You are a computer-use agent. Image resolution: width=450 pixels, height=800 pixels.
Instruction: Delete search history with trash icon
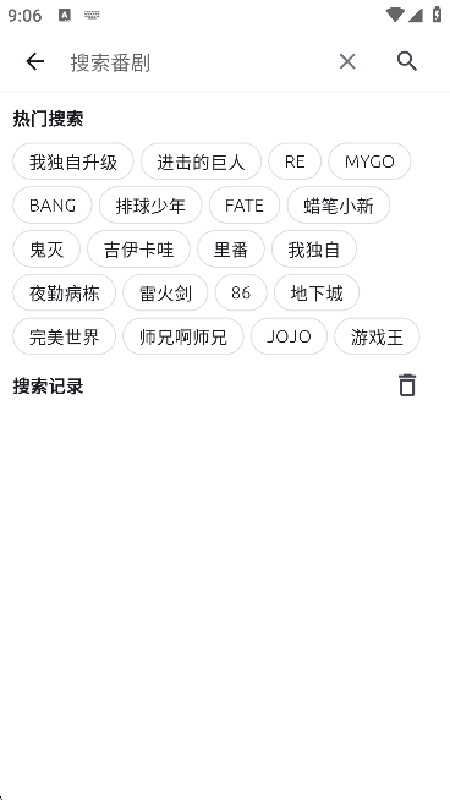tap(407, 385)
